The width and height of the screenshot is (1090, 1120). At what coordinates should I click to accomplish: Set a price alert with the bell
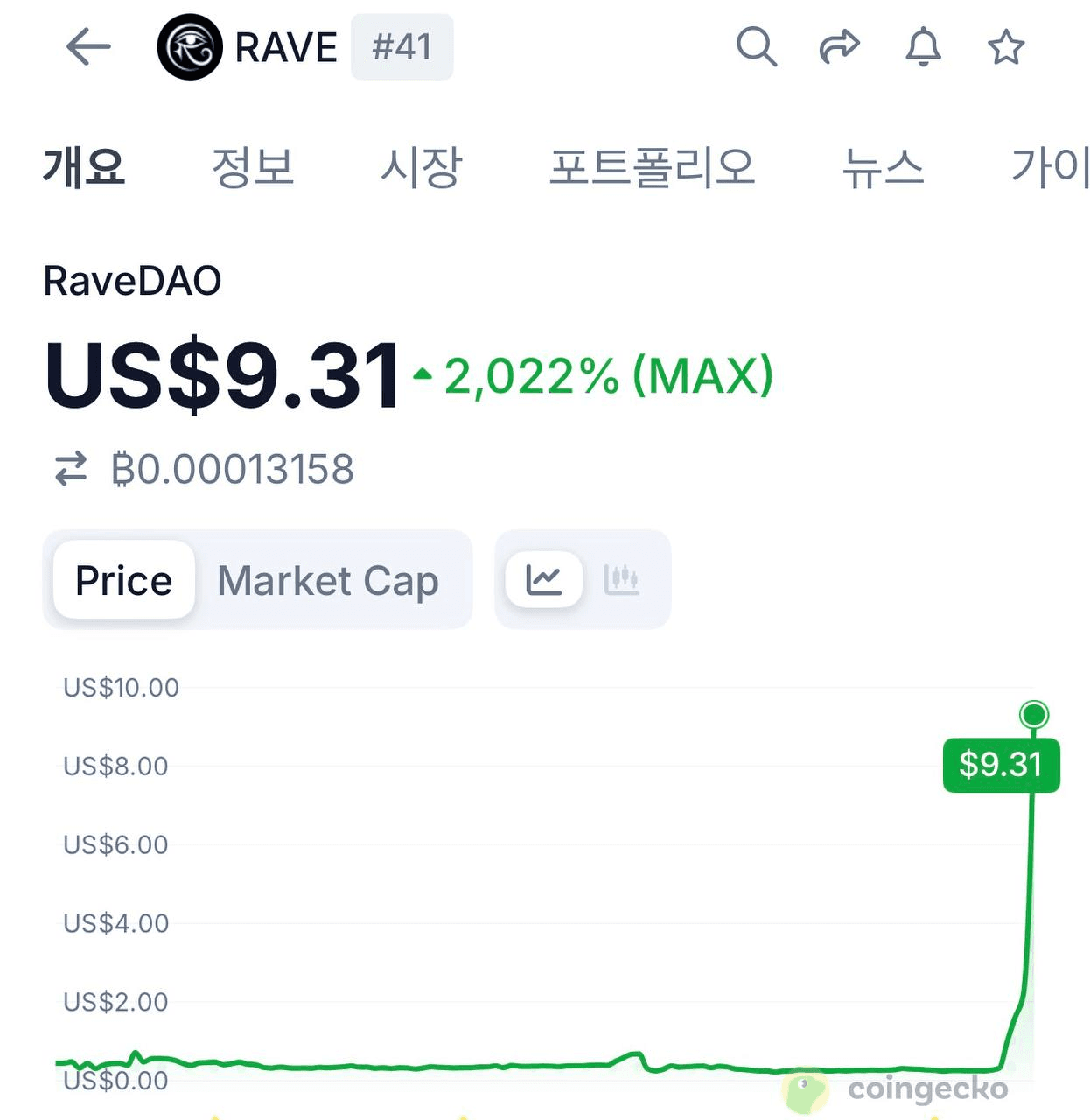tap(923, 47)
